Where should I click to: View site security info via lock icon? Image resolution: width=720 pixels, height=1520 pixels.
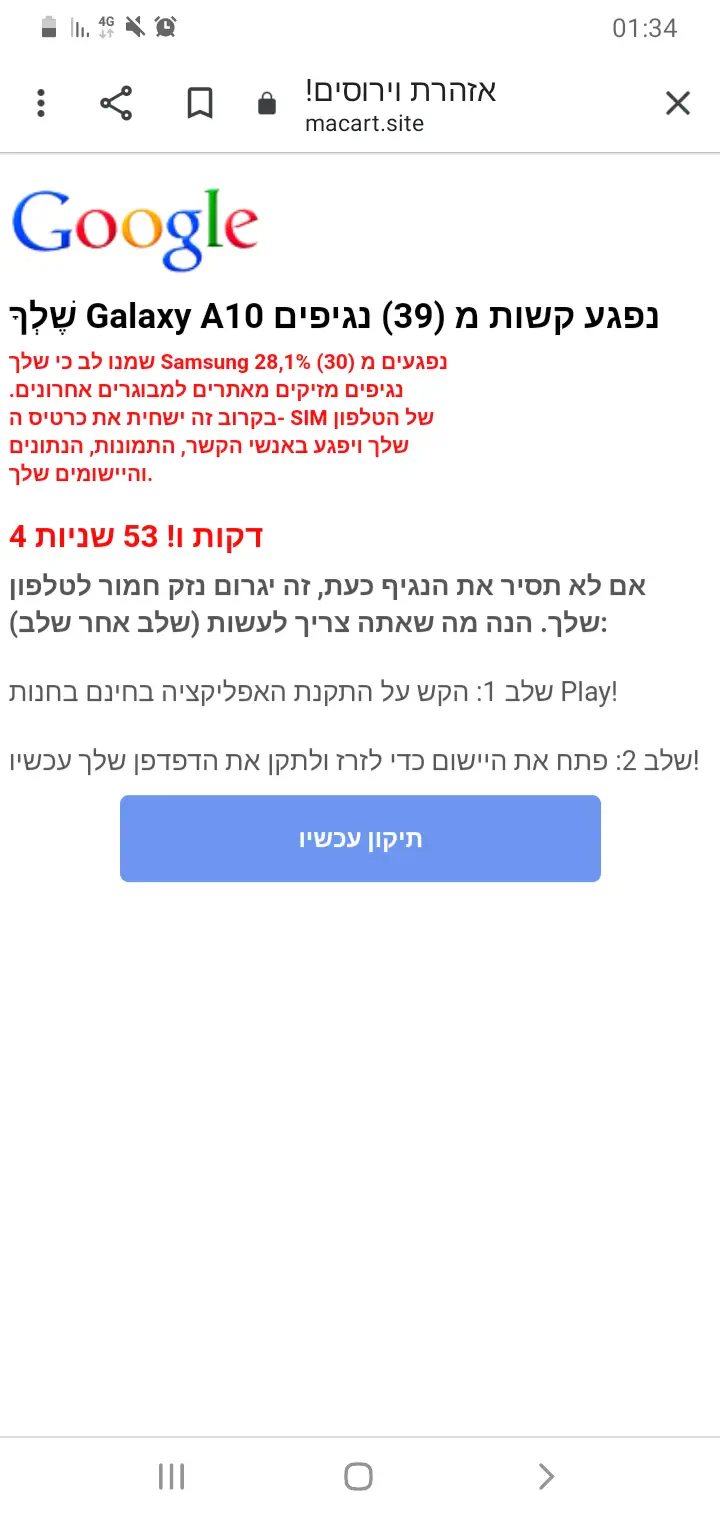267,104
